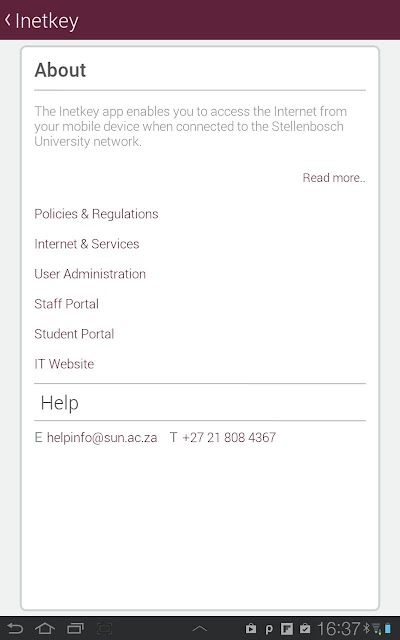Tap the system home button
400x640 pixels.
pos(45,628)
